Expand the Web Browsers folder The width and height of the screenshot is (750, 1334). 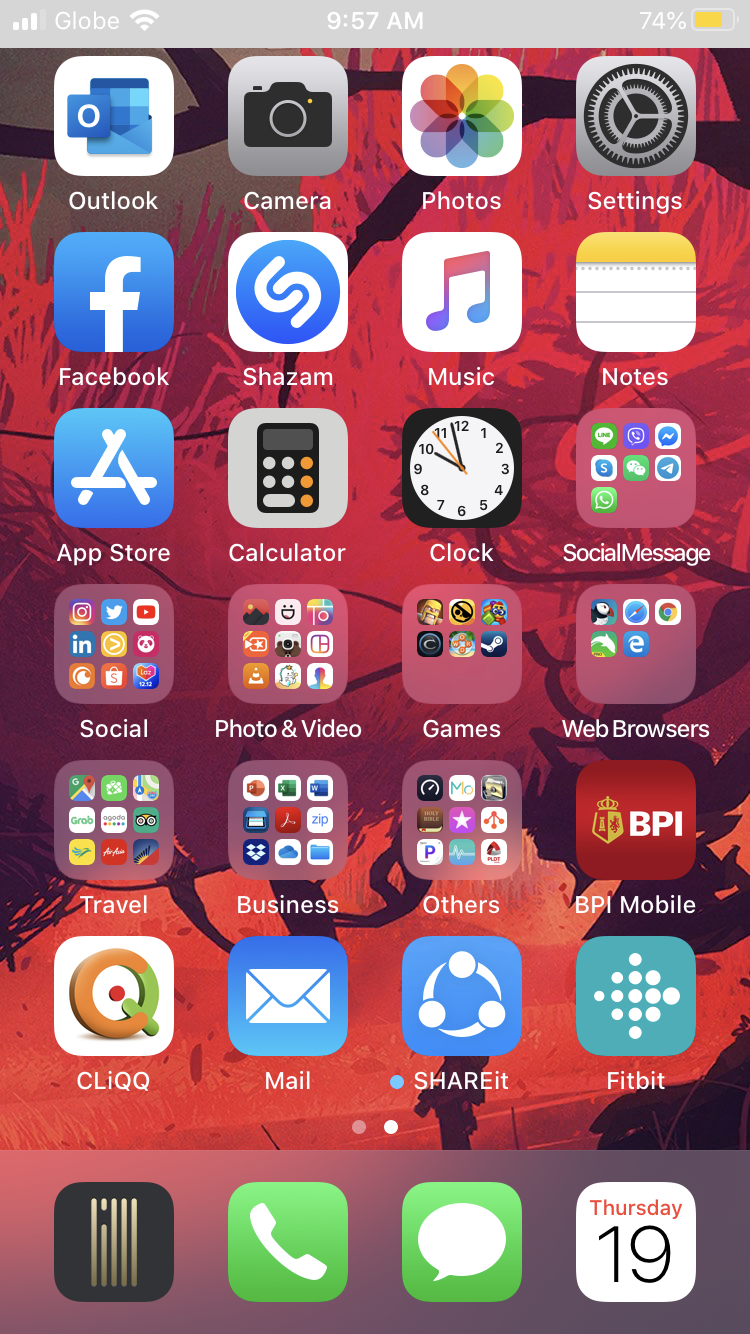point(635,644)
